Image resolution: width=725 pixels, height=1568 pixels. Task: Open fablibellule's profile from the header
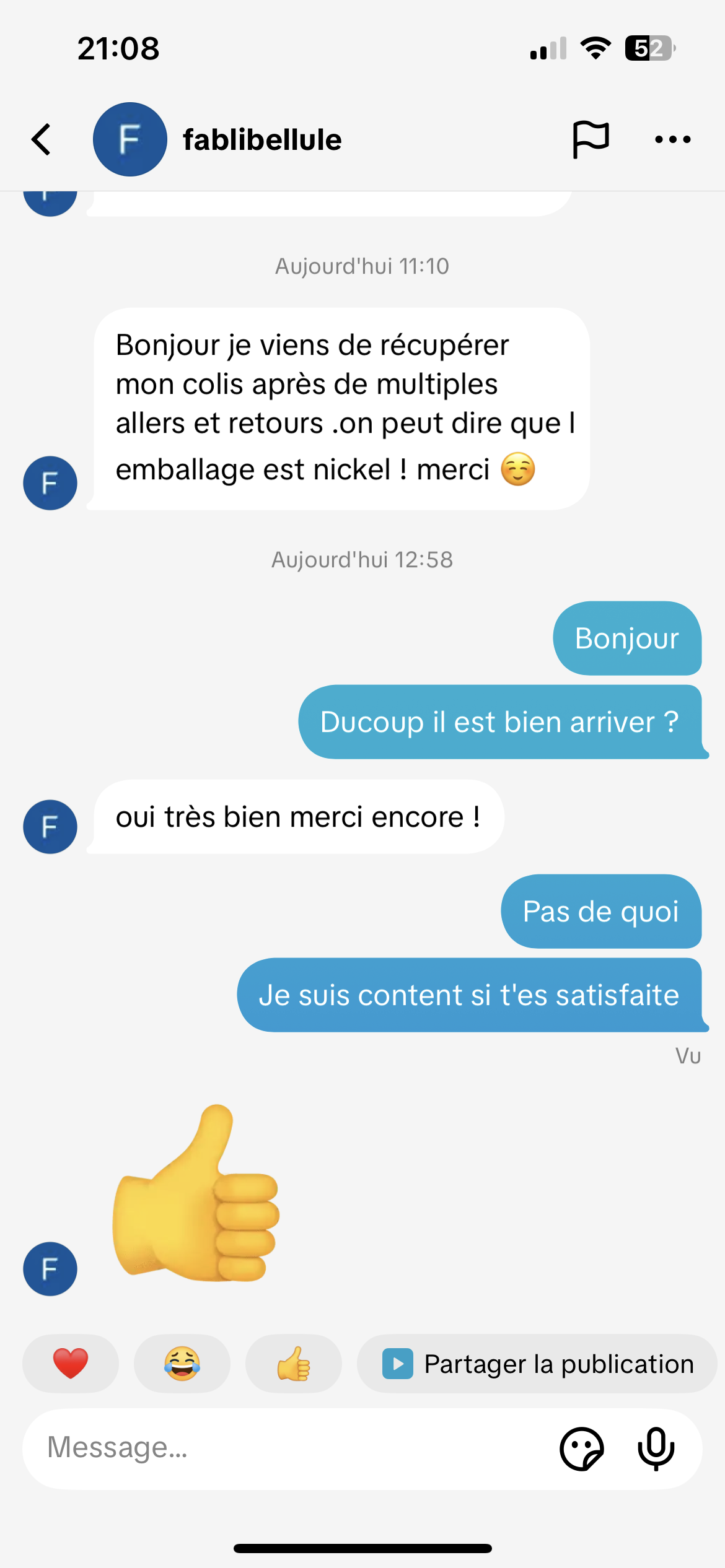(x=261, y=140)
